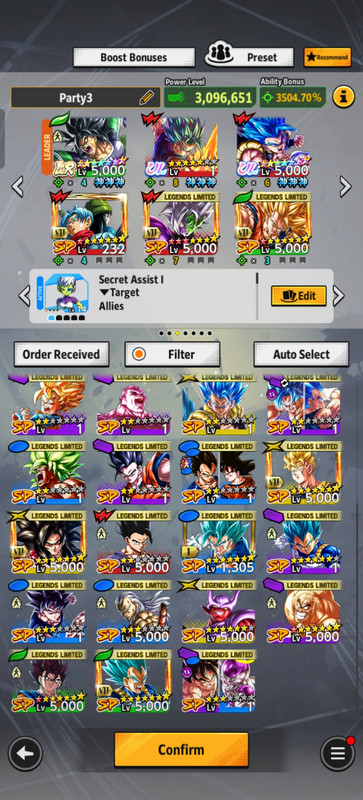Select the Lv 1,305 blue-haired character card
Viewport: 363px width, 800px height.
click(218, 543)
